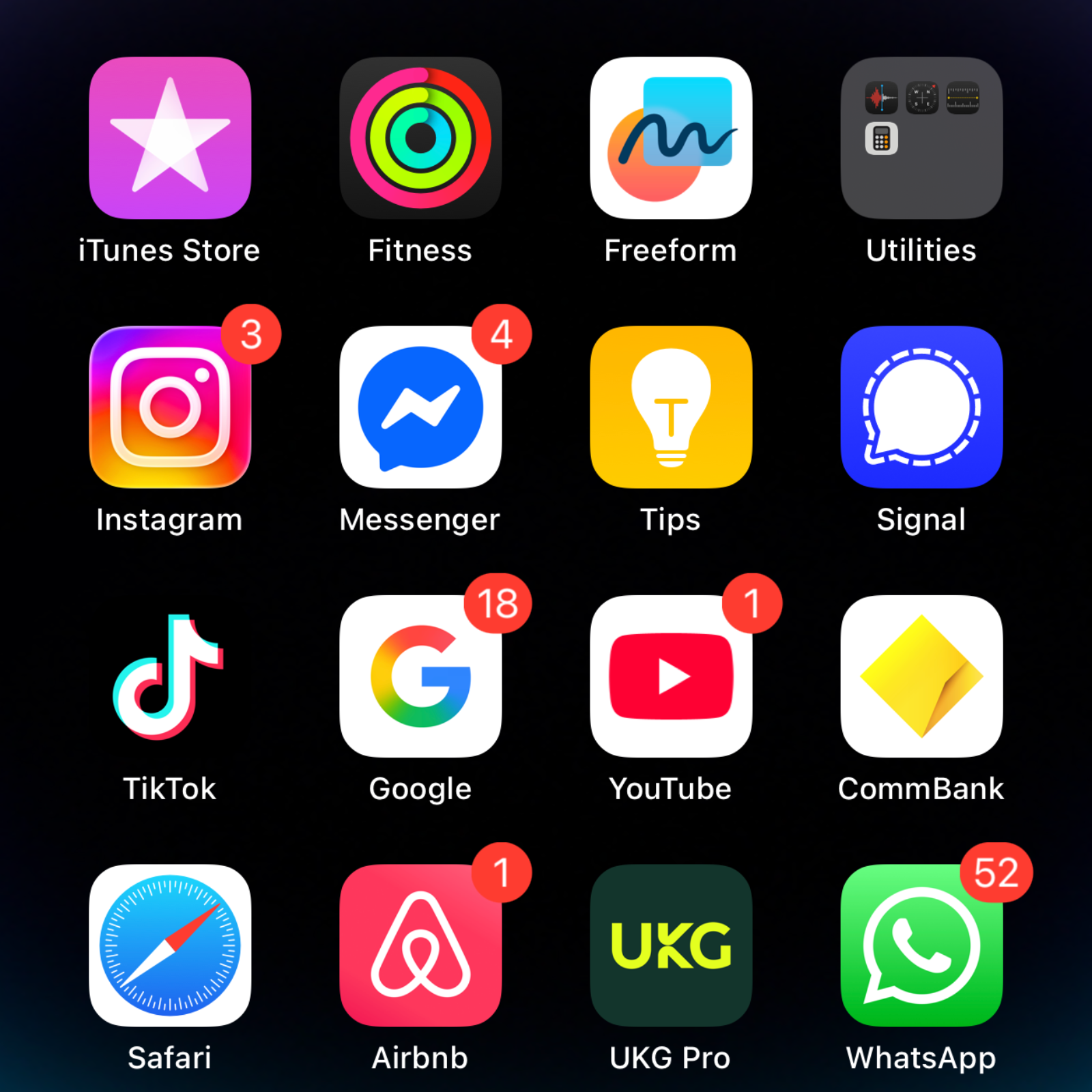Launch the Safari browser
Screen dimensions: 1092x1092
(x=170, y=945)
